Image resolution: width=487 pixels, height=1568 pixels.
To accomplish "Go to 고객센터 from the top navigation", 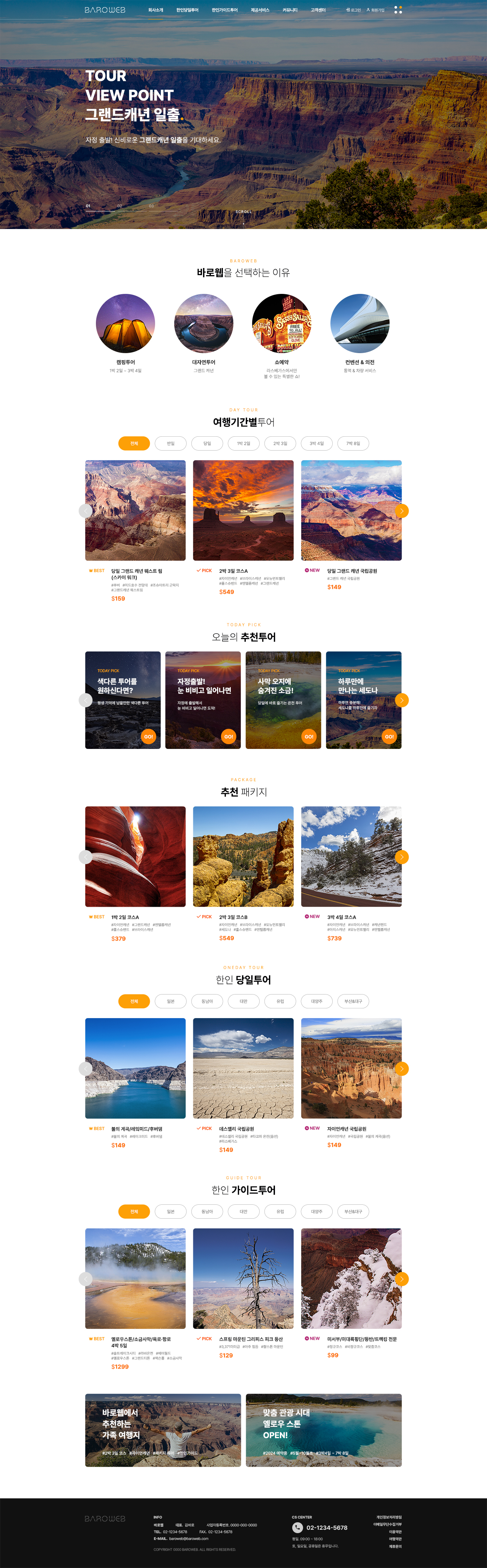I will (x=318, y=10).
